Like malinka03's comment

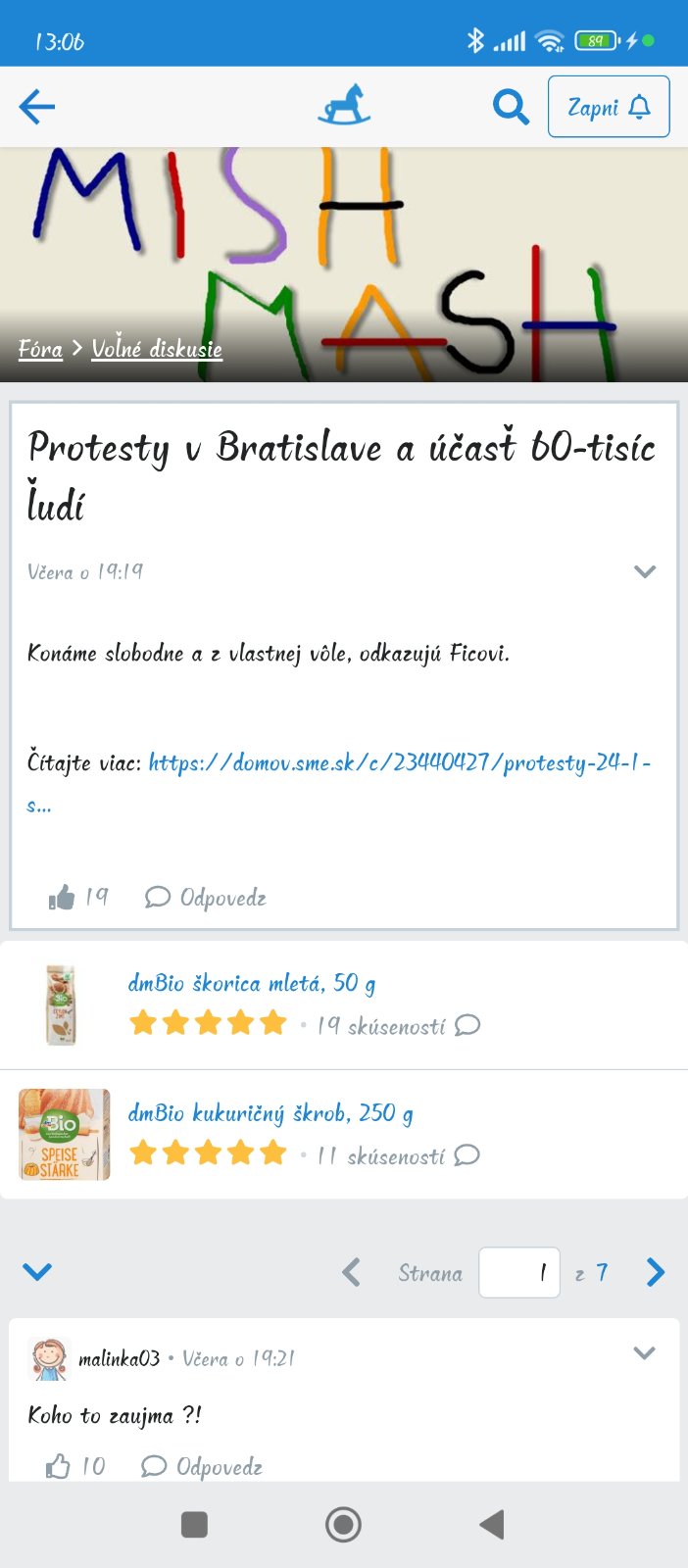59,1466
